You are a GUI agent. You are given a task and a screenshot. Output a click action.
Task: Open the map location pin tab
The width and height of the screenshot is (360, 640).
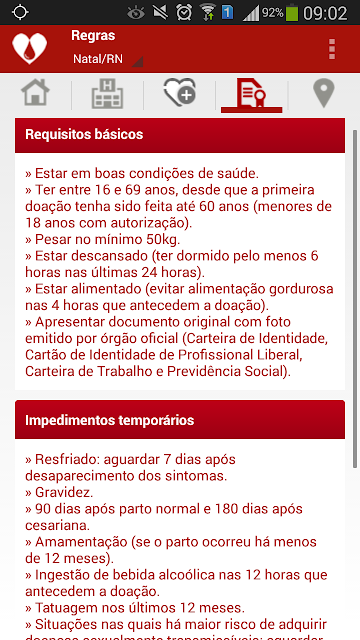point(324,93)
